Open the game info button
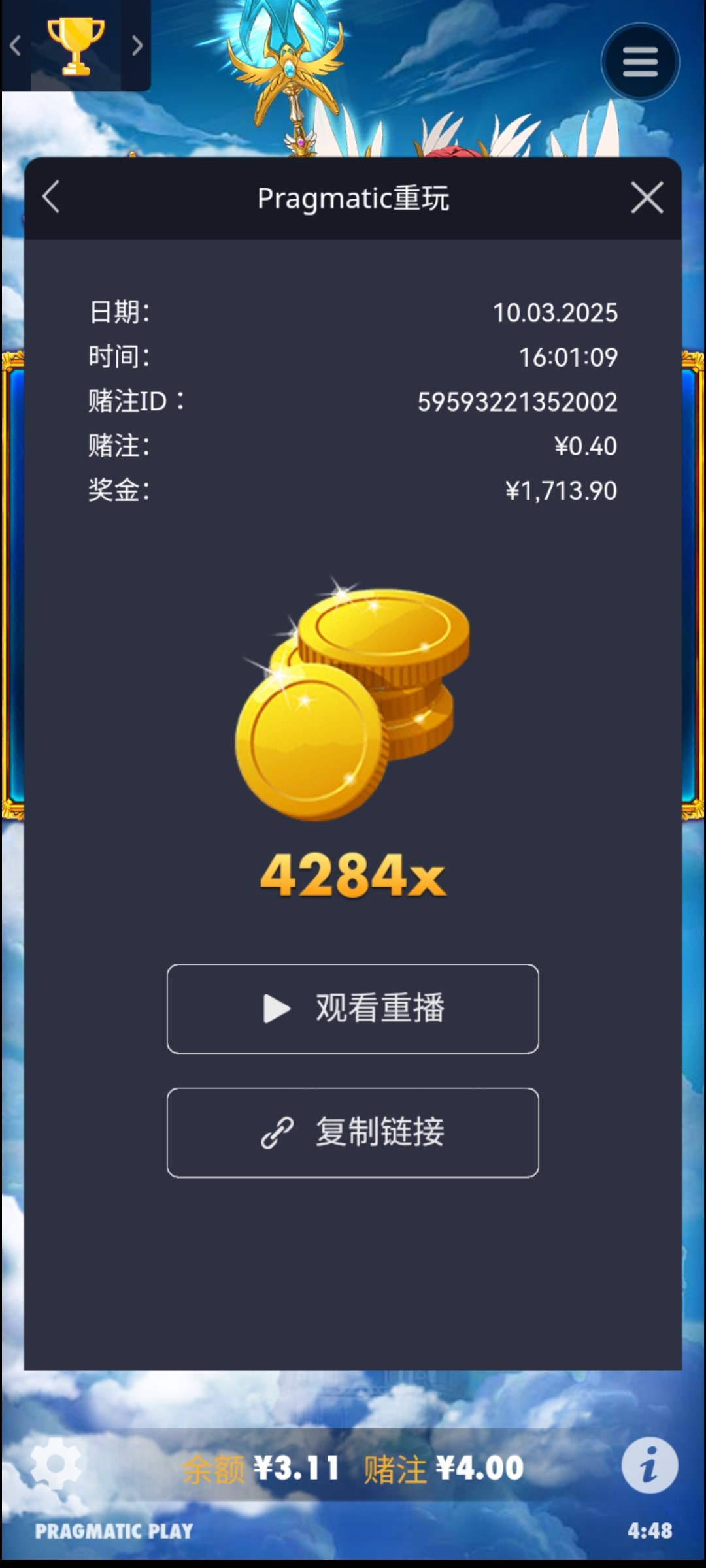This screenshot has width=706, height=1568. pyautogui.click(x=649, y=1465)
